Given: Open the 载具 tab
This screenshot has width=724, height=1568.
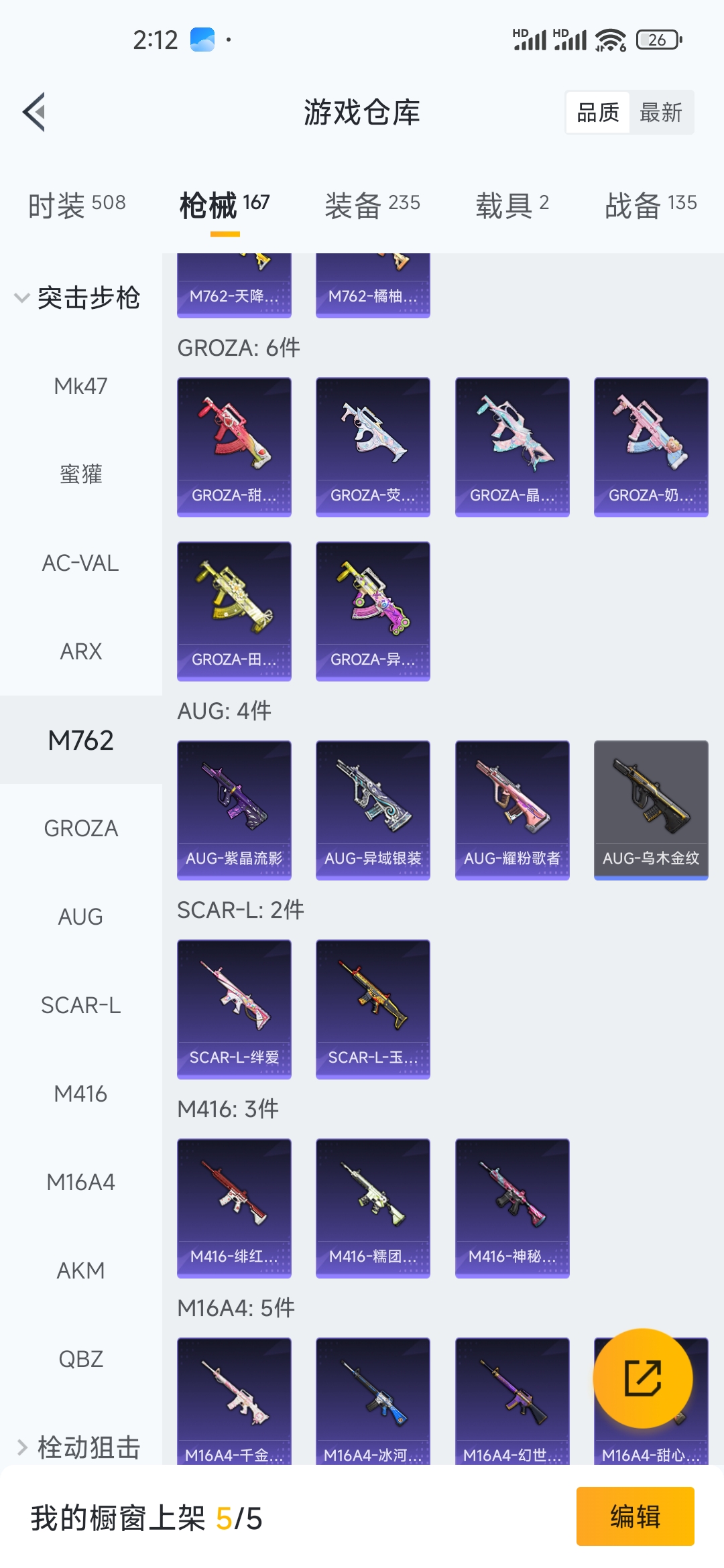Looking at the screenshot, I should 512,204.
